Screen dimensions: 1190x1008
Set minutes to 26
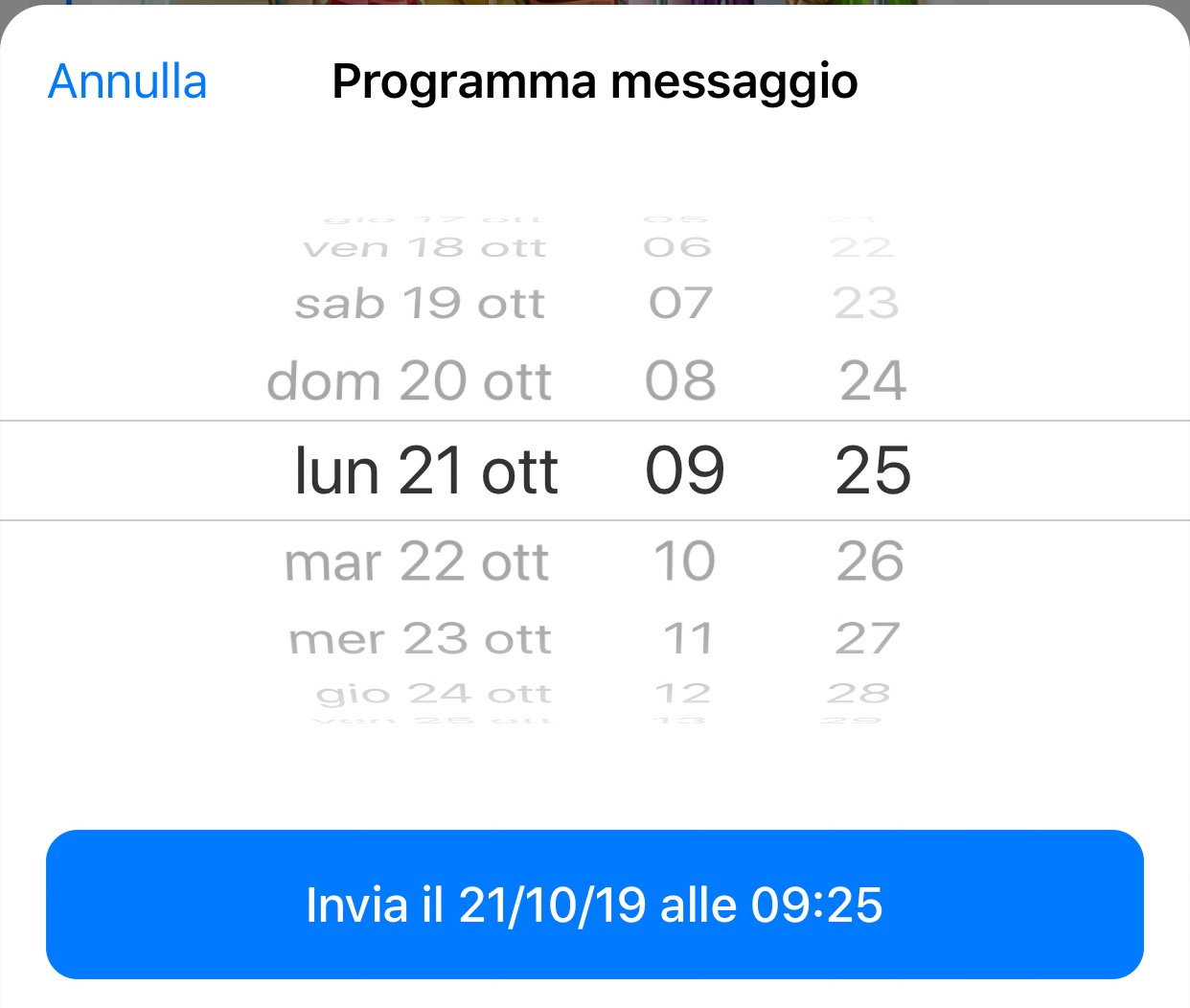870,561
